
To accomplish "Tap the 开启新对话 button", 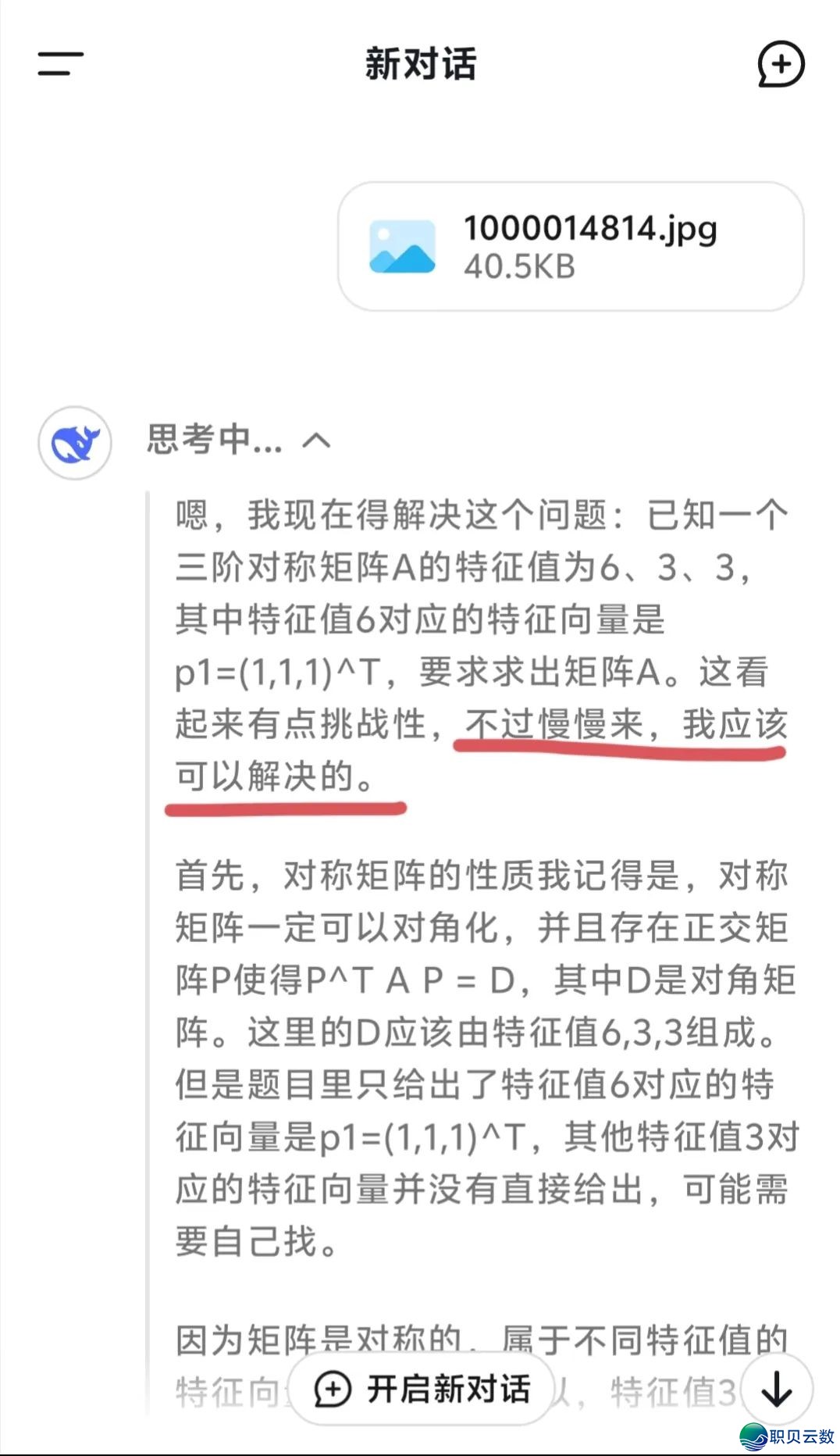I will coord(422,1390).
